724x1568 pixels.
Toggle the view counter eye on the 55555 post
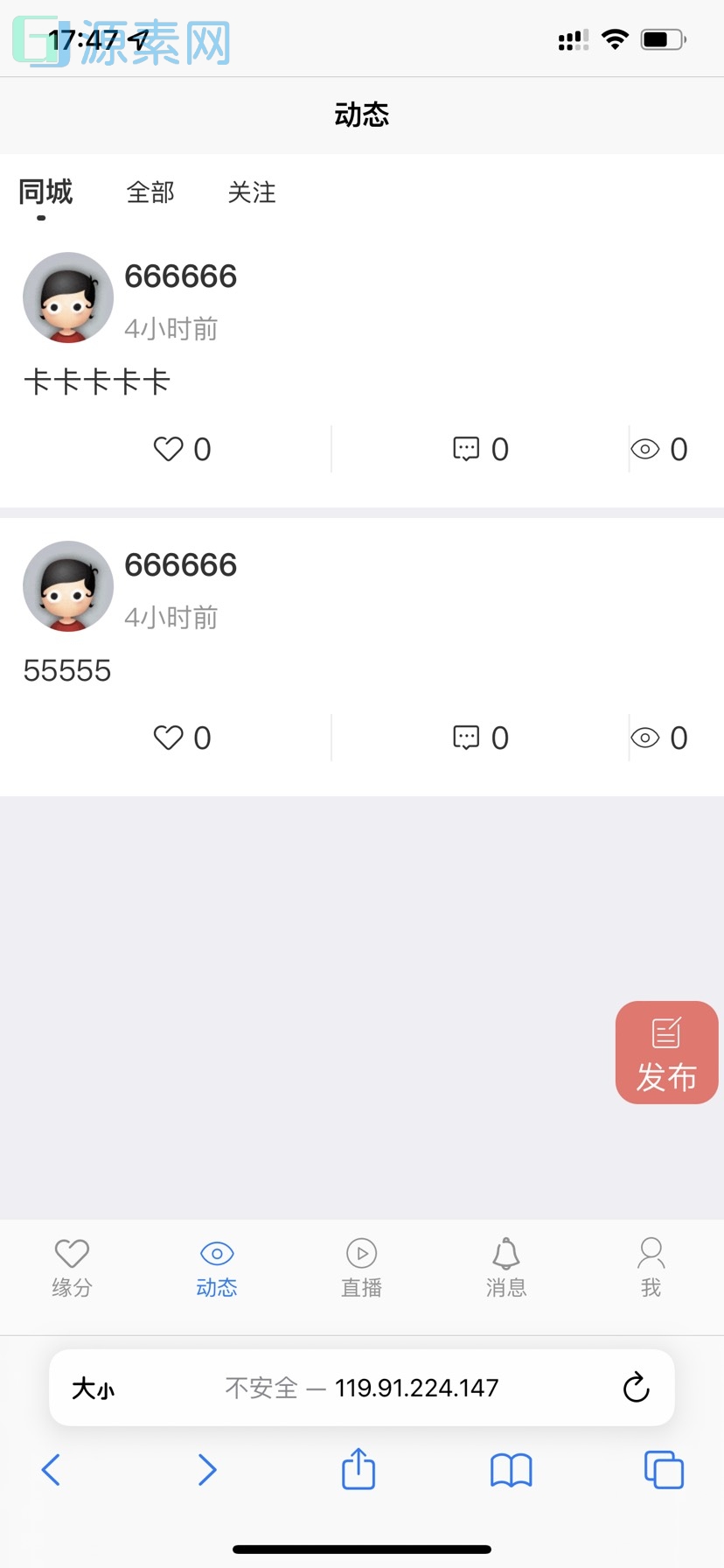point(646,737)
